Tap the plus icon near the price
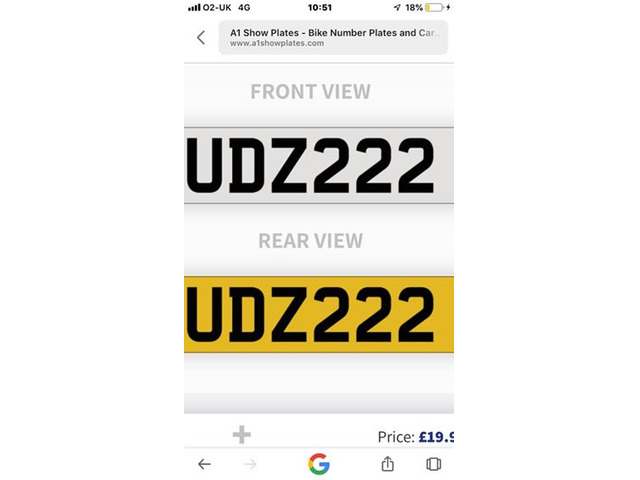The image size is (640, 480). coord(242,434)
